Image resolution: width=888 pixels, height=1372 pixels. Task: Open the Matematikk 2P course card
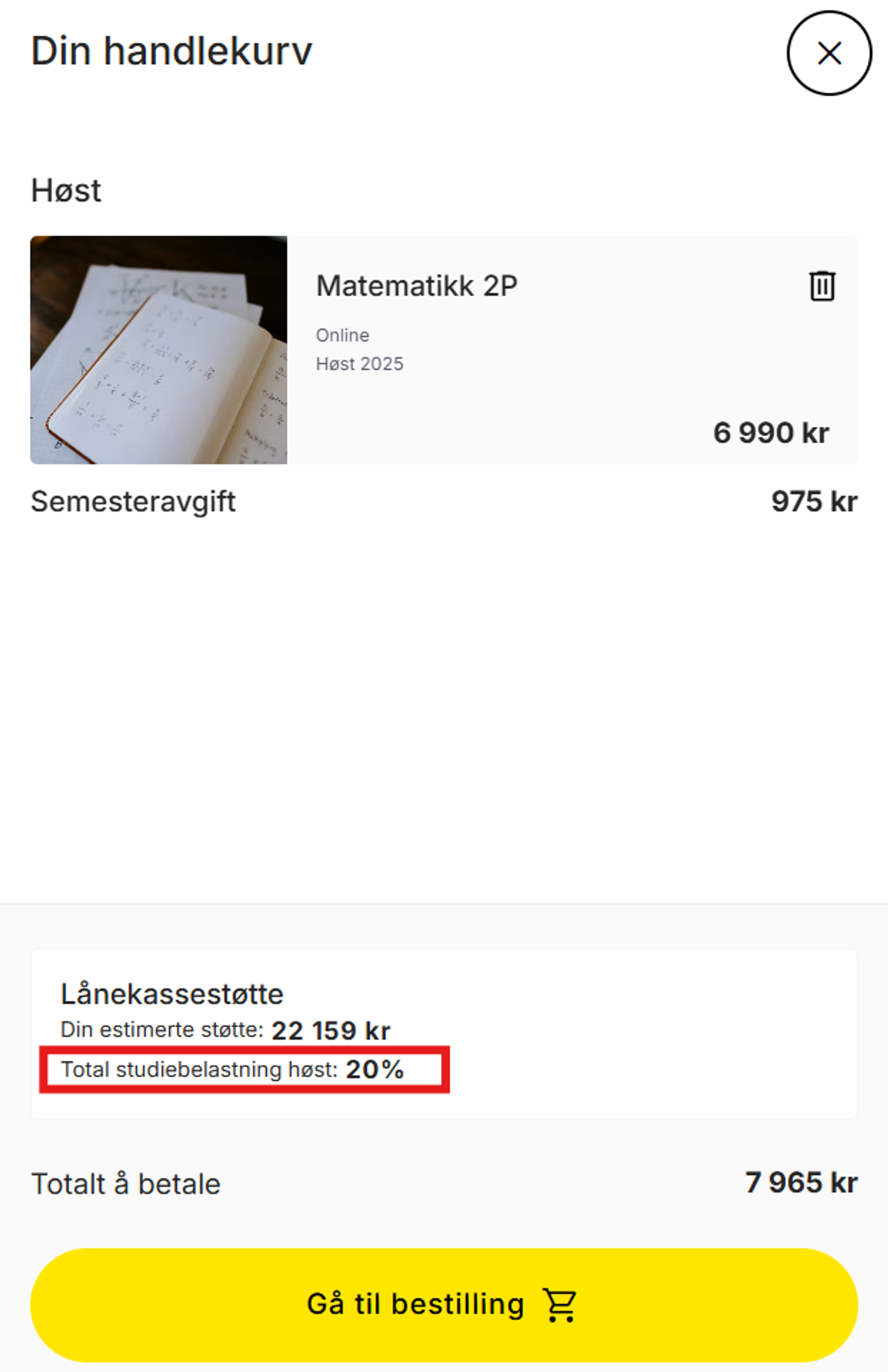tap(416, 286)
